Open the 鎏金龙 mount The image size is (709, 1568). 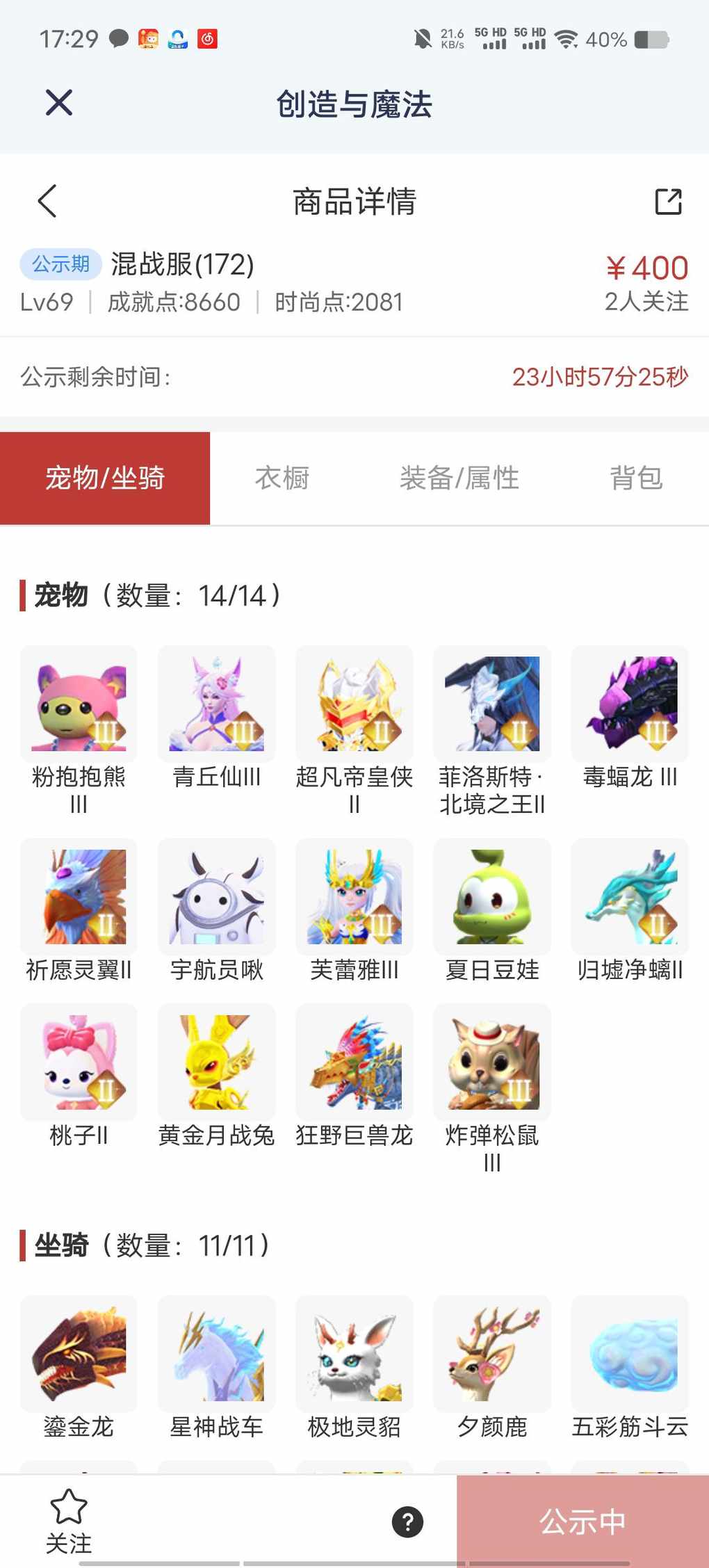tap(79, 1353)
